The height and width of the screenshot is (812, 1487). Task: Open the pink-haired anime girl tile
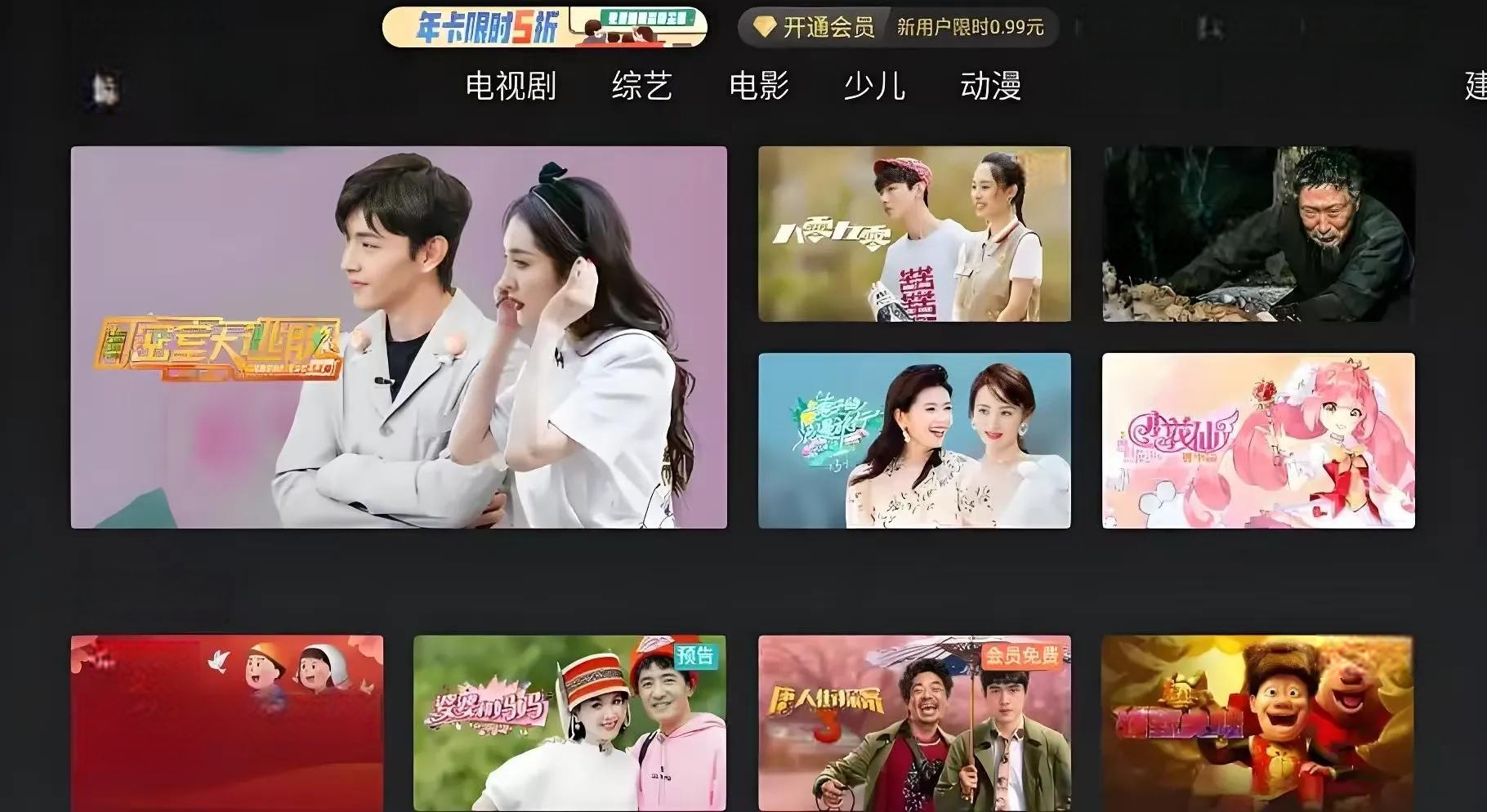click(x=1258, y=440)
